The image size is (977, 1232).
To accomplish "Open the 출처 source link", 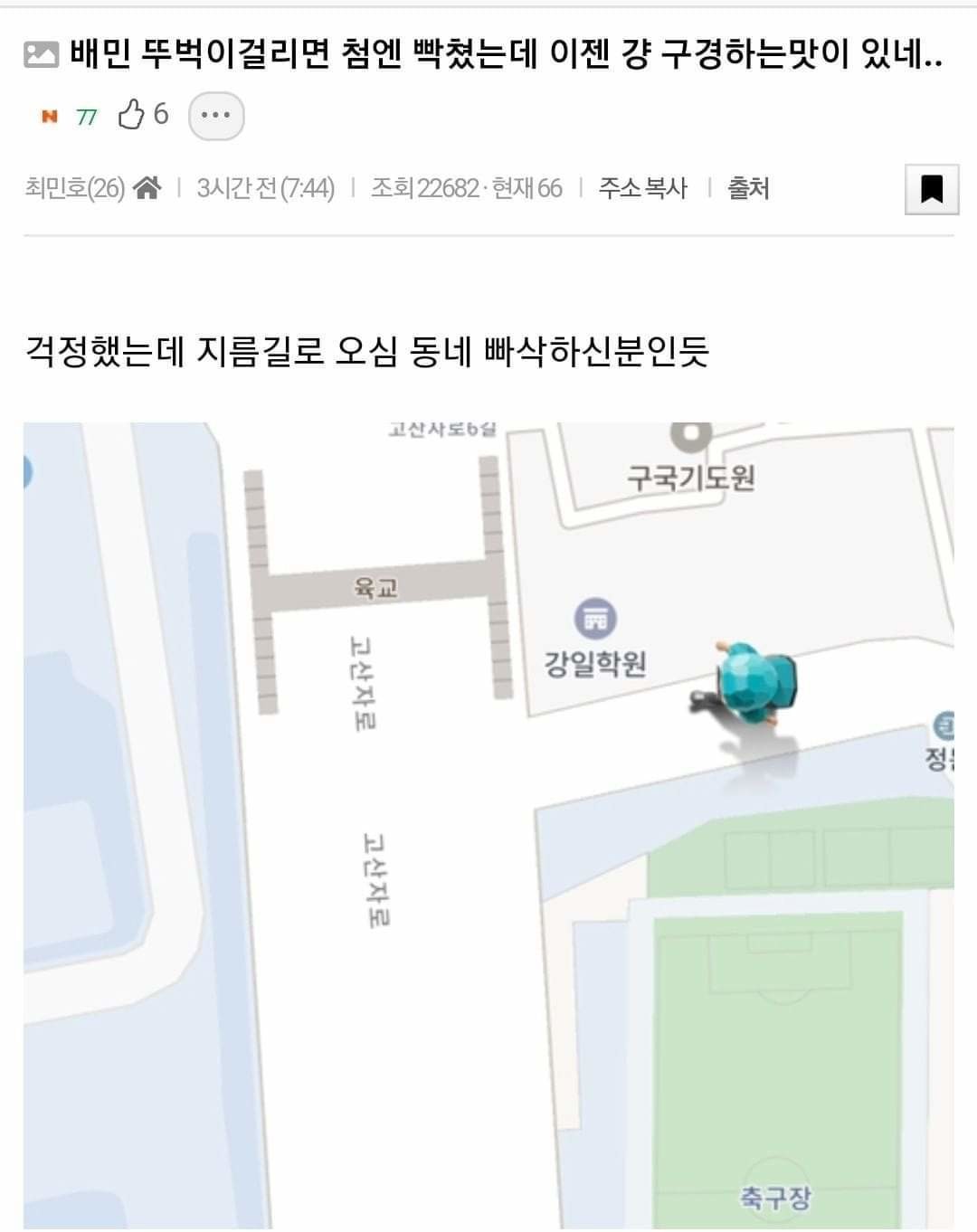I will click(x=747, y=189).
